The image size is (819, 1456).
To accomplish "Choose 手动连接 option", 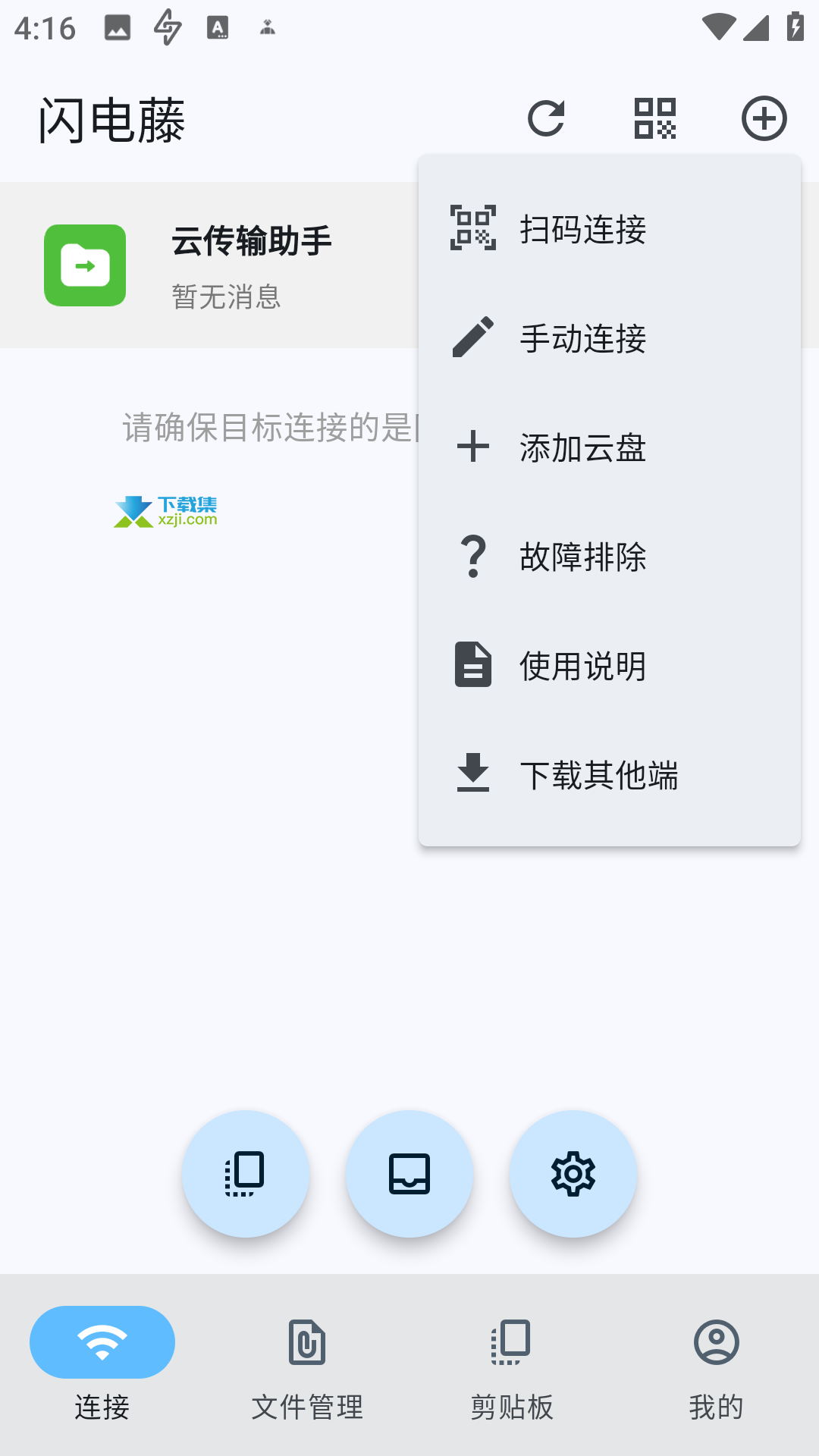I will [610, 337].
